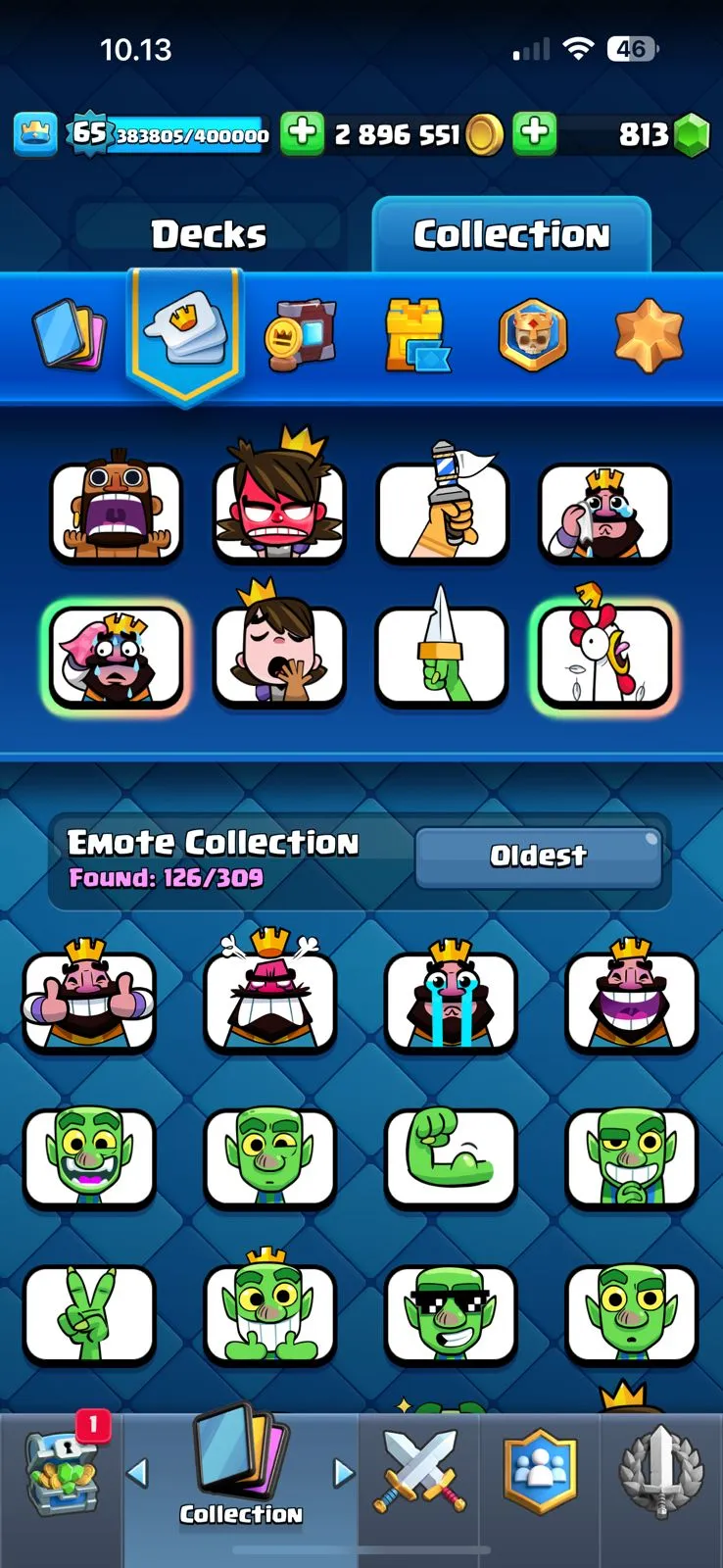Choose the King thumbs-up emote
Image resolution: width=723 pixels, height=1568 pixels.
tap(89, 1001)
